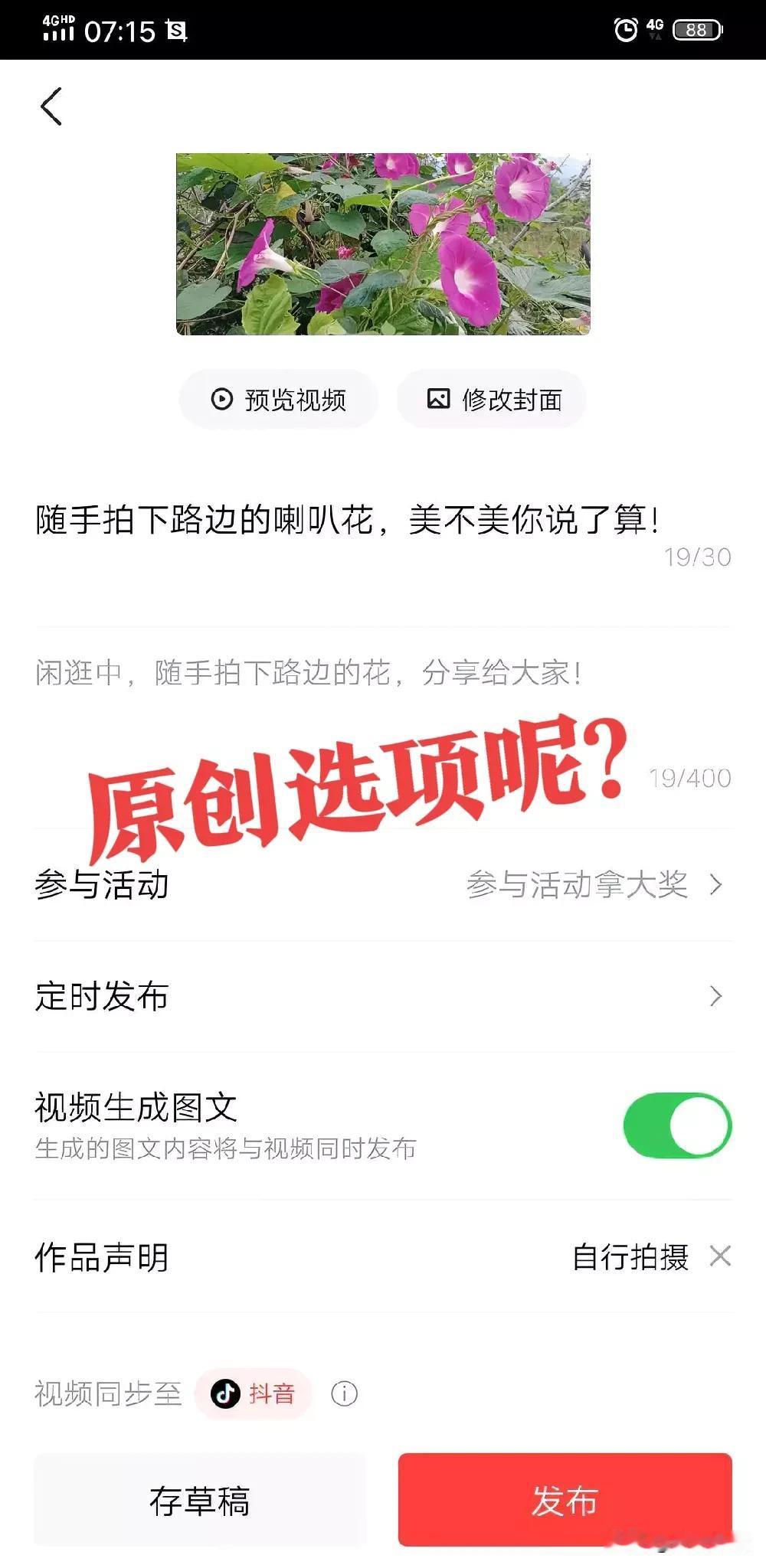766x1568 pixels.
Task: Click the image icon on 修改封面 button
Action: click(x=437, y=399)
